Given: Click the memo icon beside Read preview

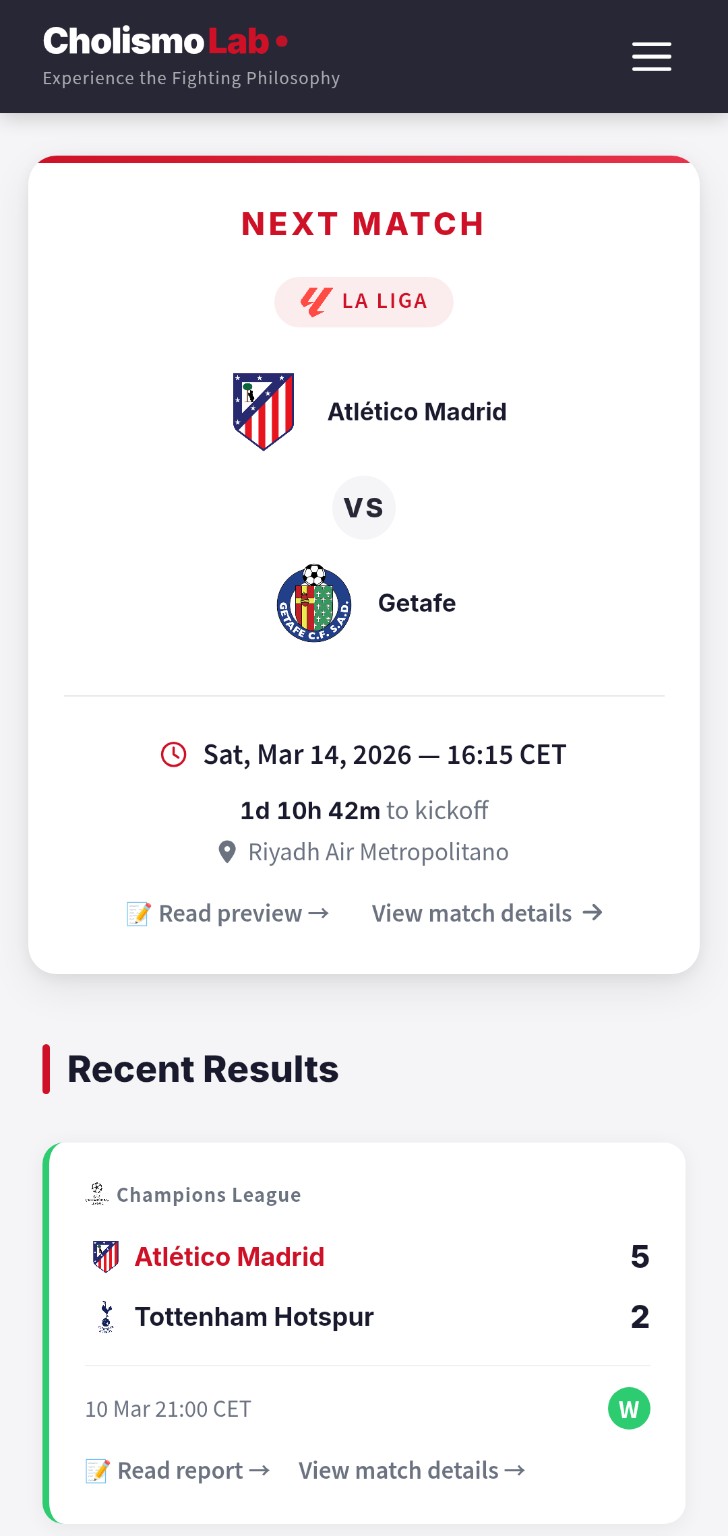Looking at the screenshot, I should click(138, 913).
